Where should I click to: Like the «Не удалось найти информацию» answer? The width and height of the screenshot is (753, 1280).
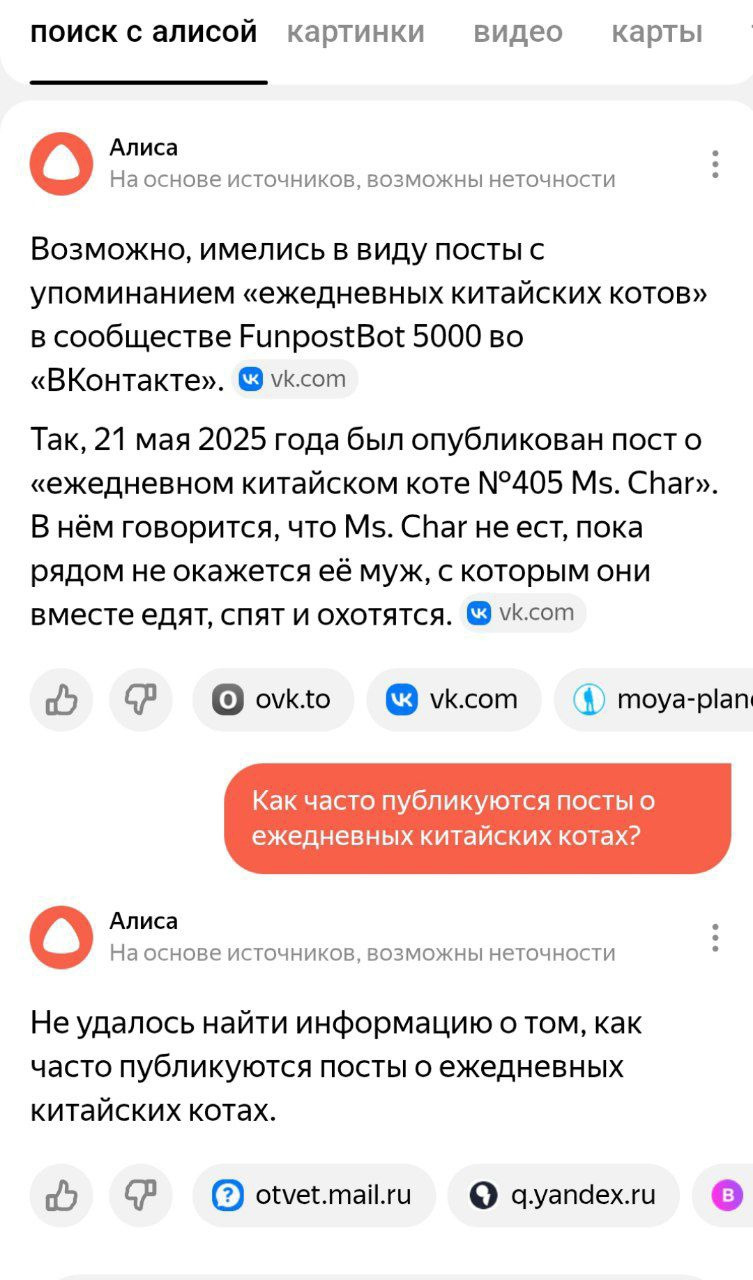pyautogui.click(x=61, y=1195)
